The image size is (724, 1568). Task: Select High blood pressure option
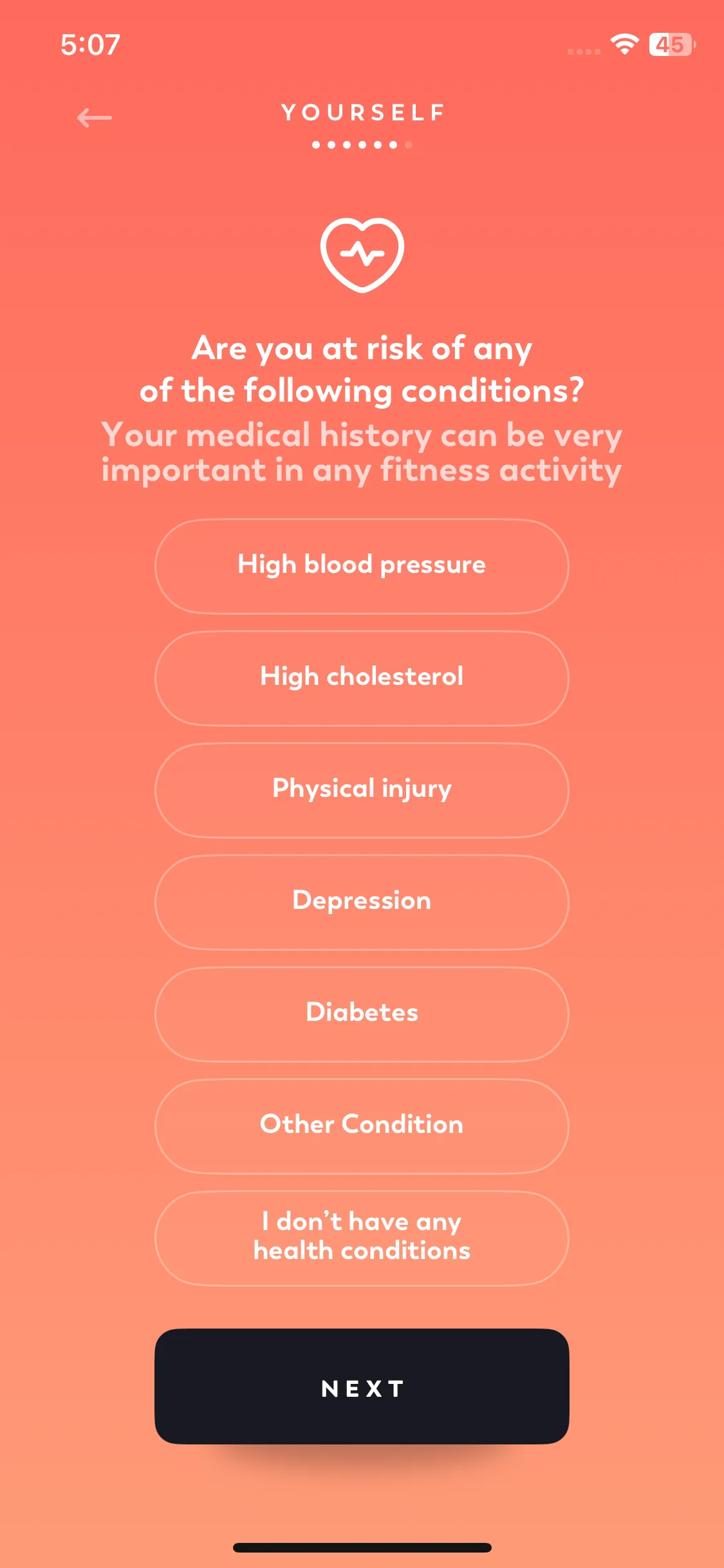362,566
